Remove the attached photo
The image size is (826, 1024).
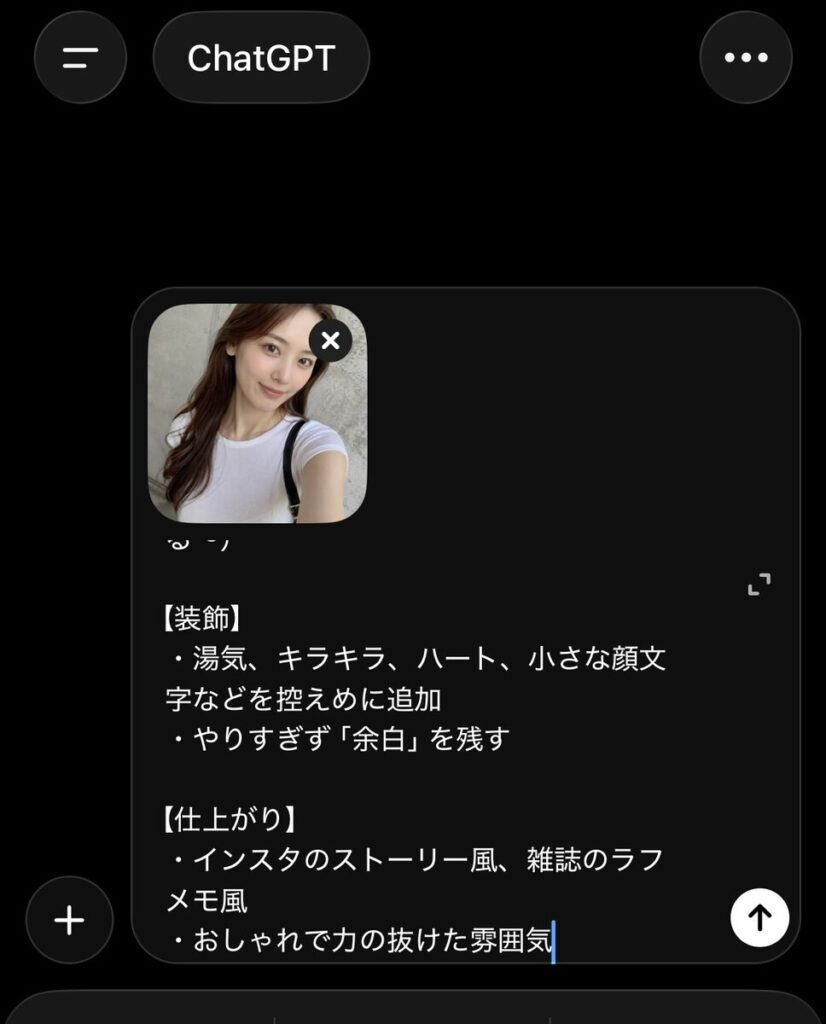(x=331, y=341)
